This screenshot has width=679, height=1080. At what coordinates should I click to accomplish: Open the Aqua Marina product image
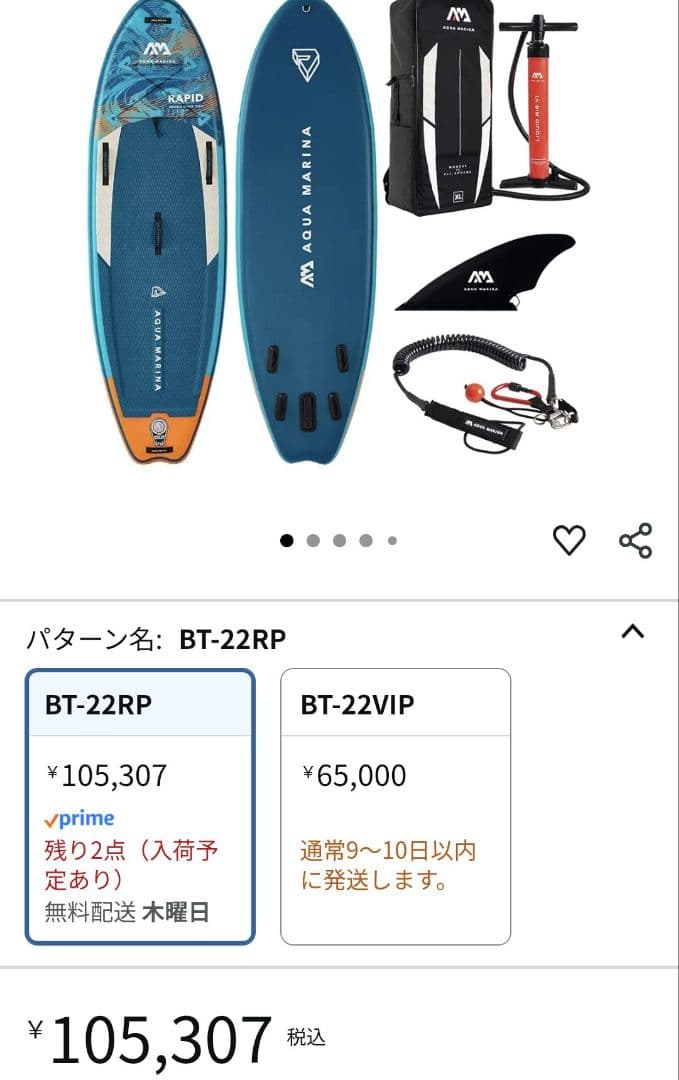point(340,240)
